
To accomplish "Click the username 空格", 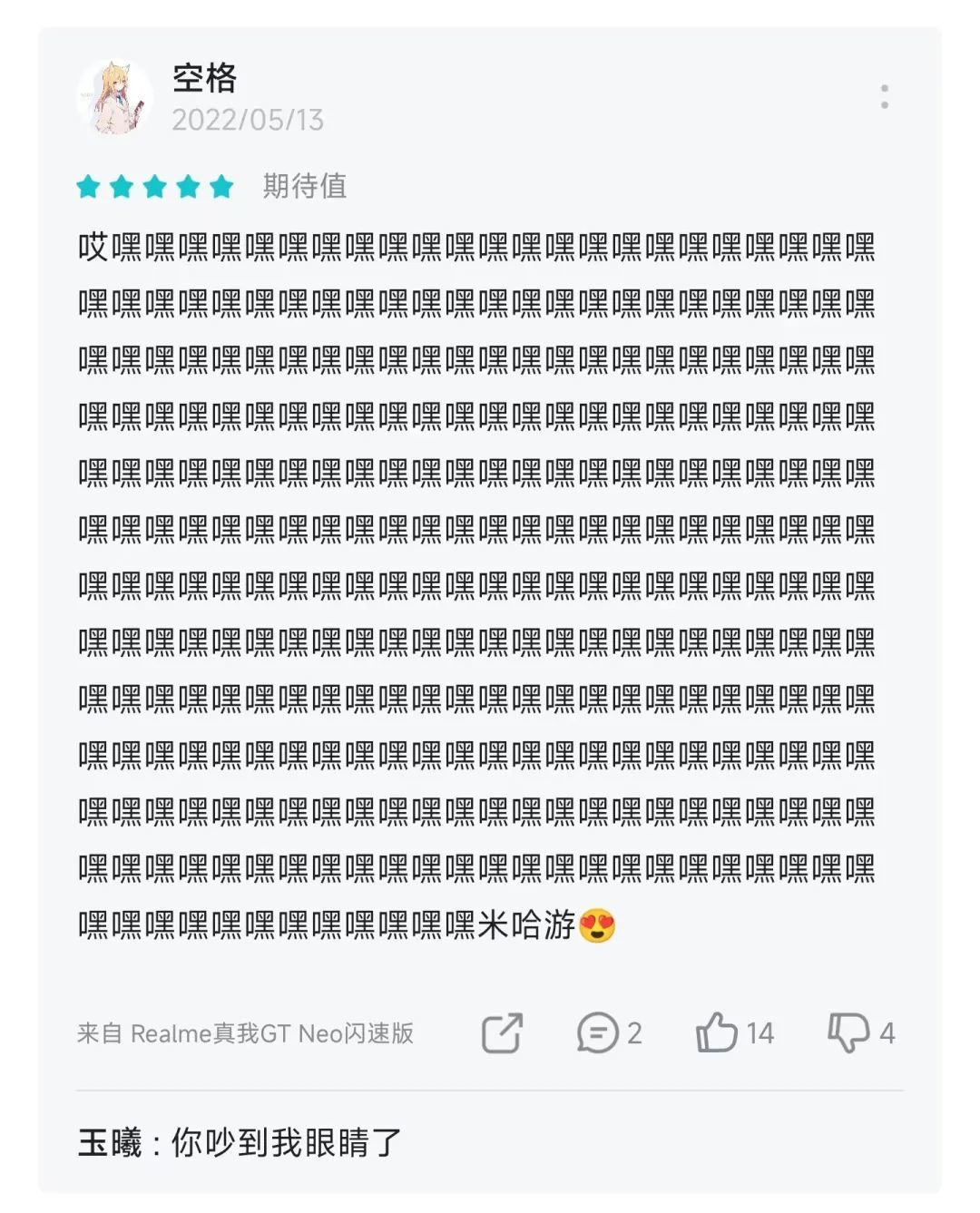I will (x=201, y=82).
